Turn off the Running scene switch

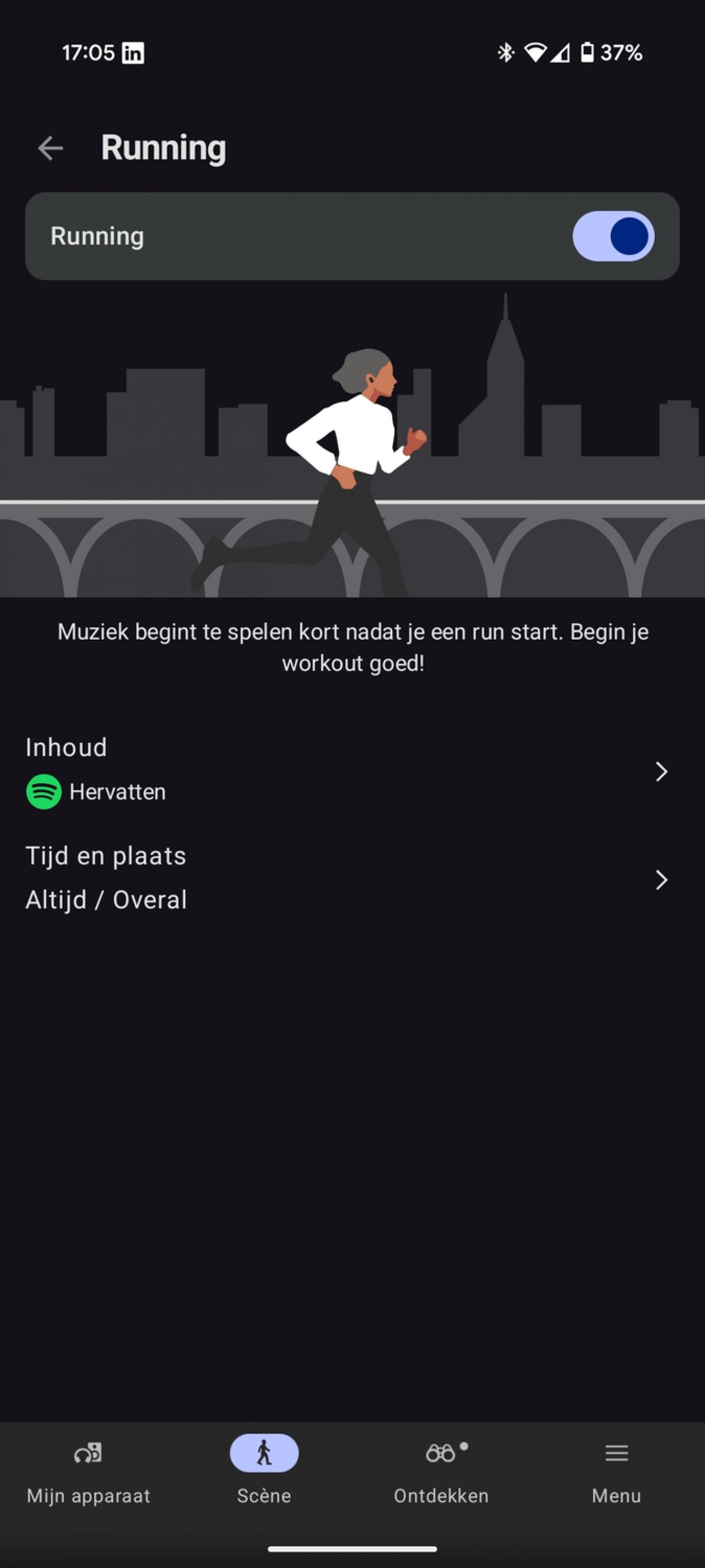click(612, 236)
